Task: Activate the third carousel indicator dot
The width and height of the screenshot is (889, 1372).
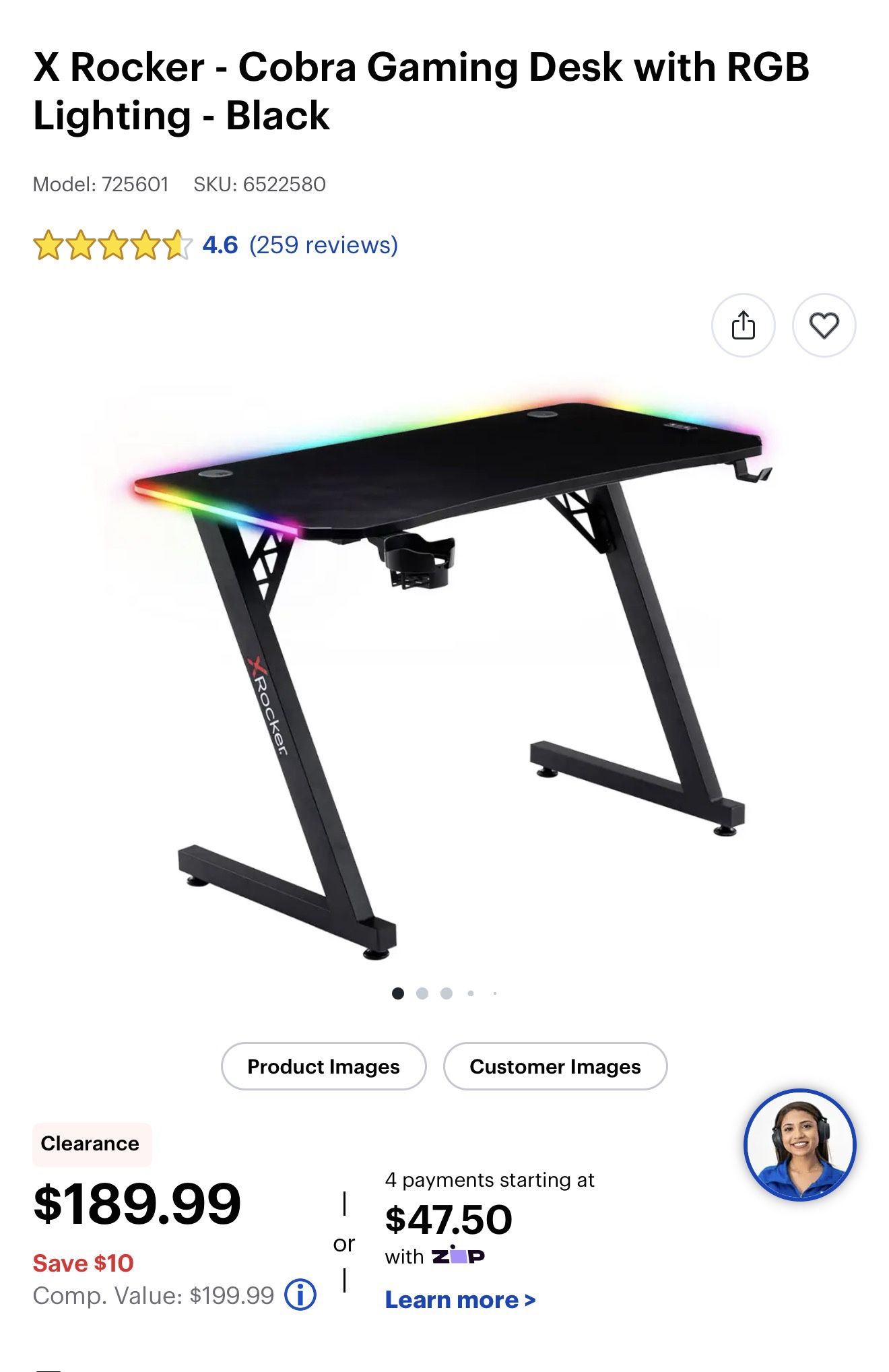Action: coord(446,993)
